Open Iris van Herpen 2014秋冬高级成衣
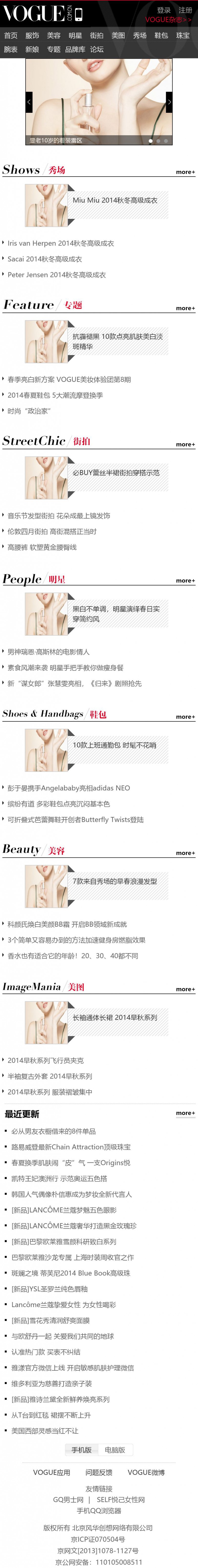198x1568 pixels. (x=60, y=243)
